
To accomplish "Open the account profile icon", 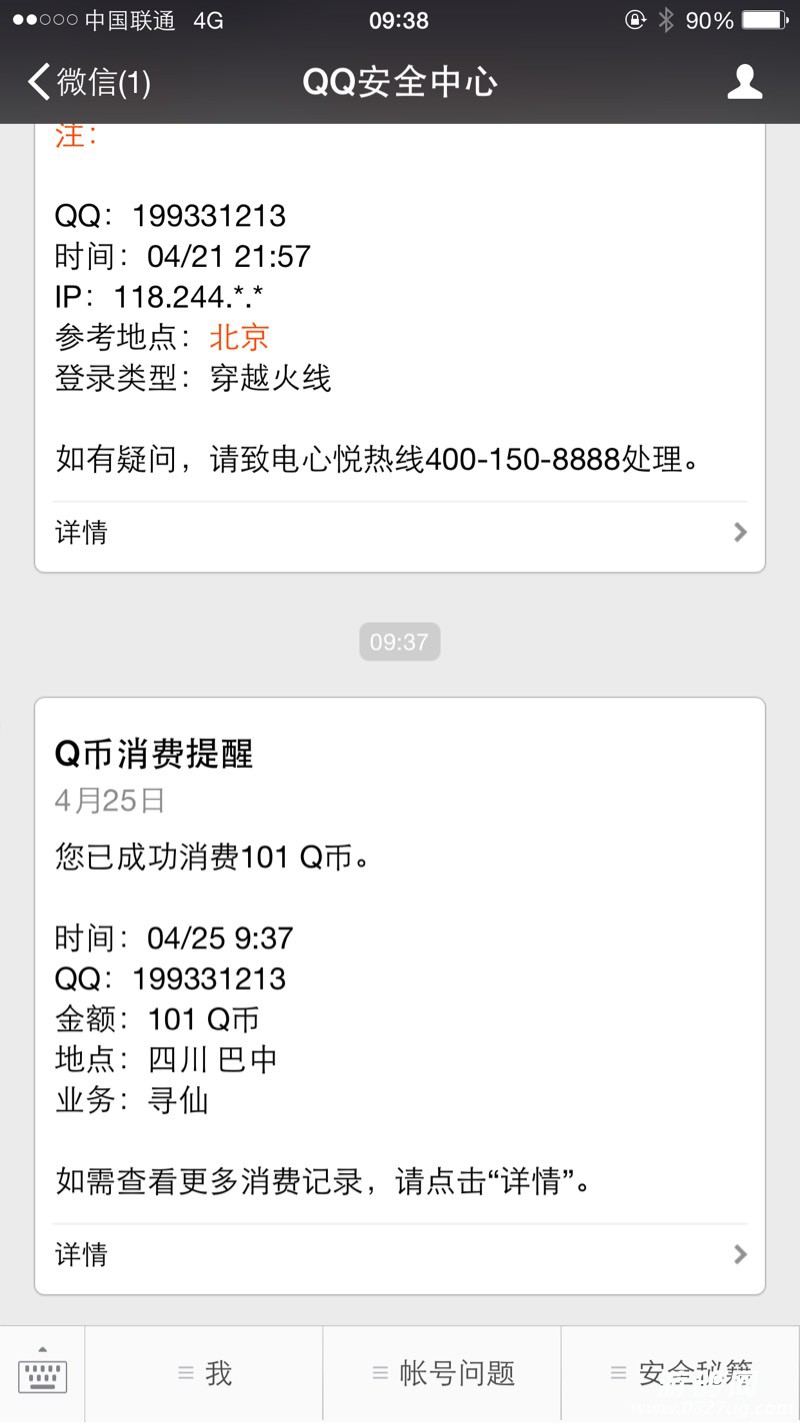I will pyautogui.click(x=744, y=82).
